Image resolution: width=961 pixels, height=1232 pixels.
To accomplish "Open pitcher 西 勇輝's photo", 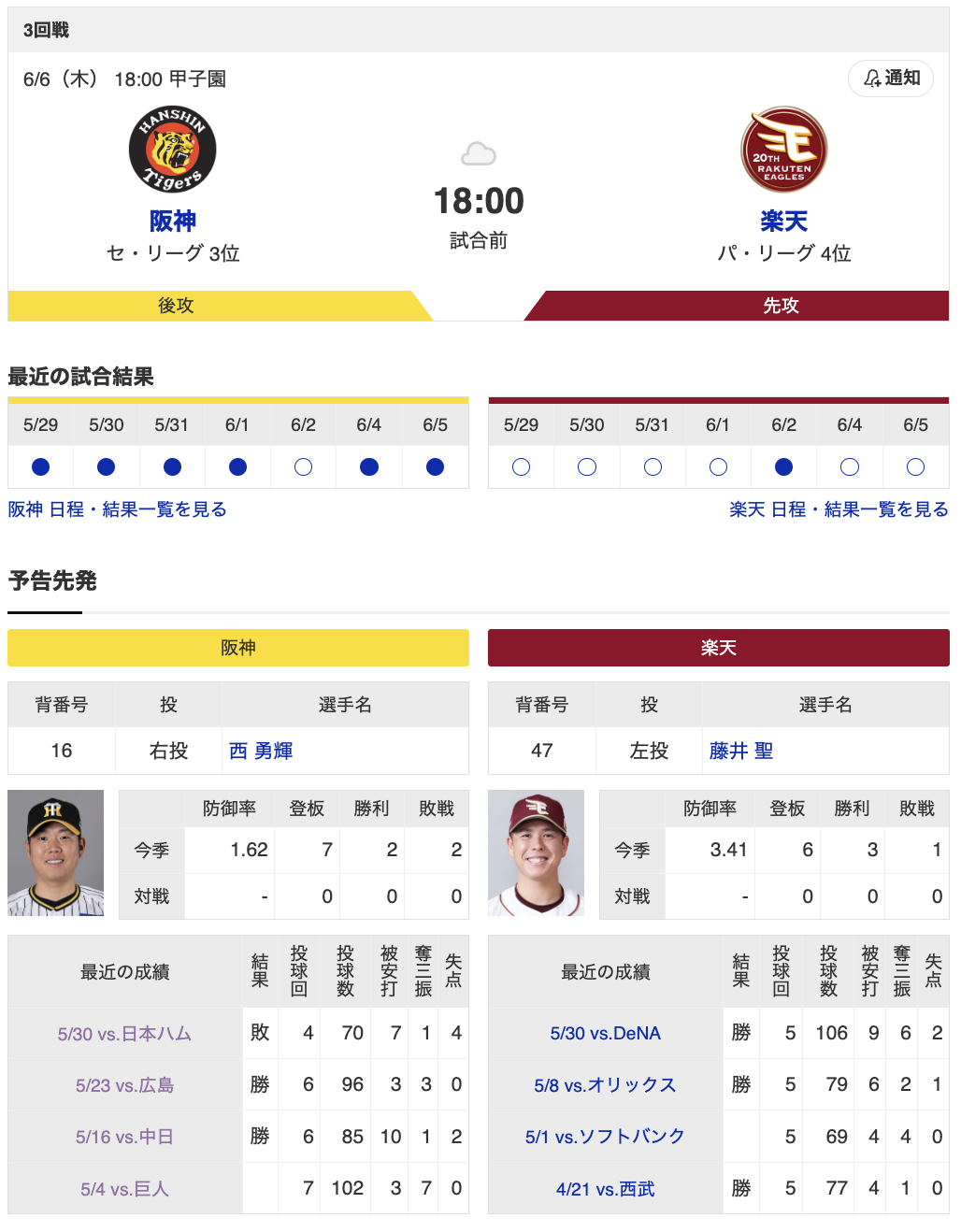I will coord(55,852).
